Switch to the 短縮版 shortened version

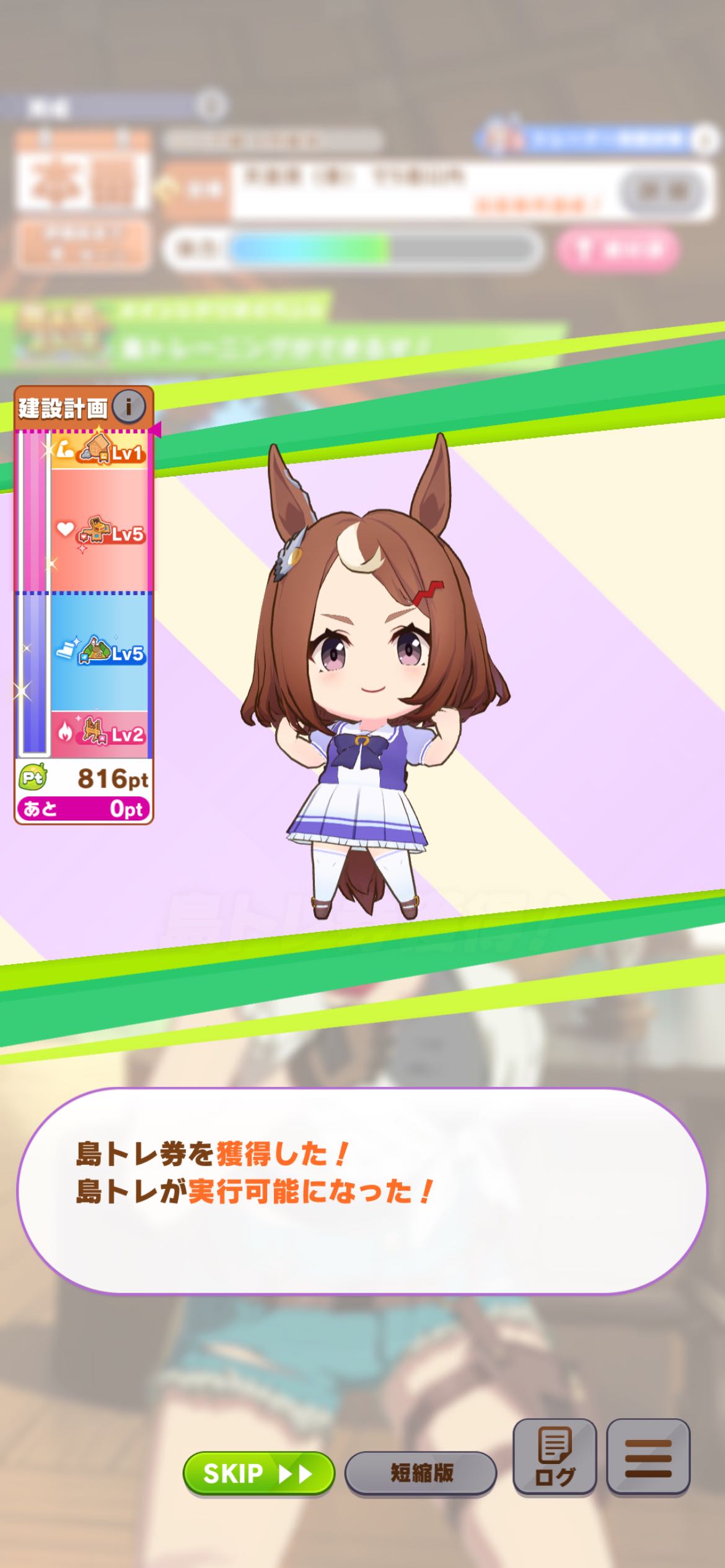(421, 1473)
